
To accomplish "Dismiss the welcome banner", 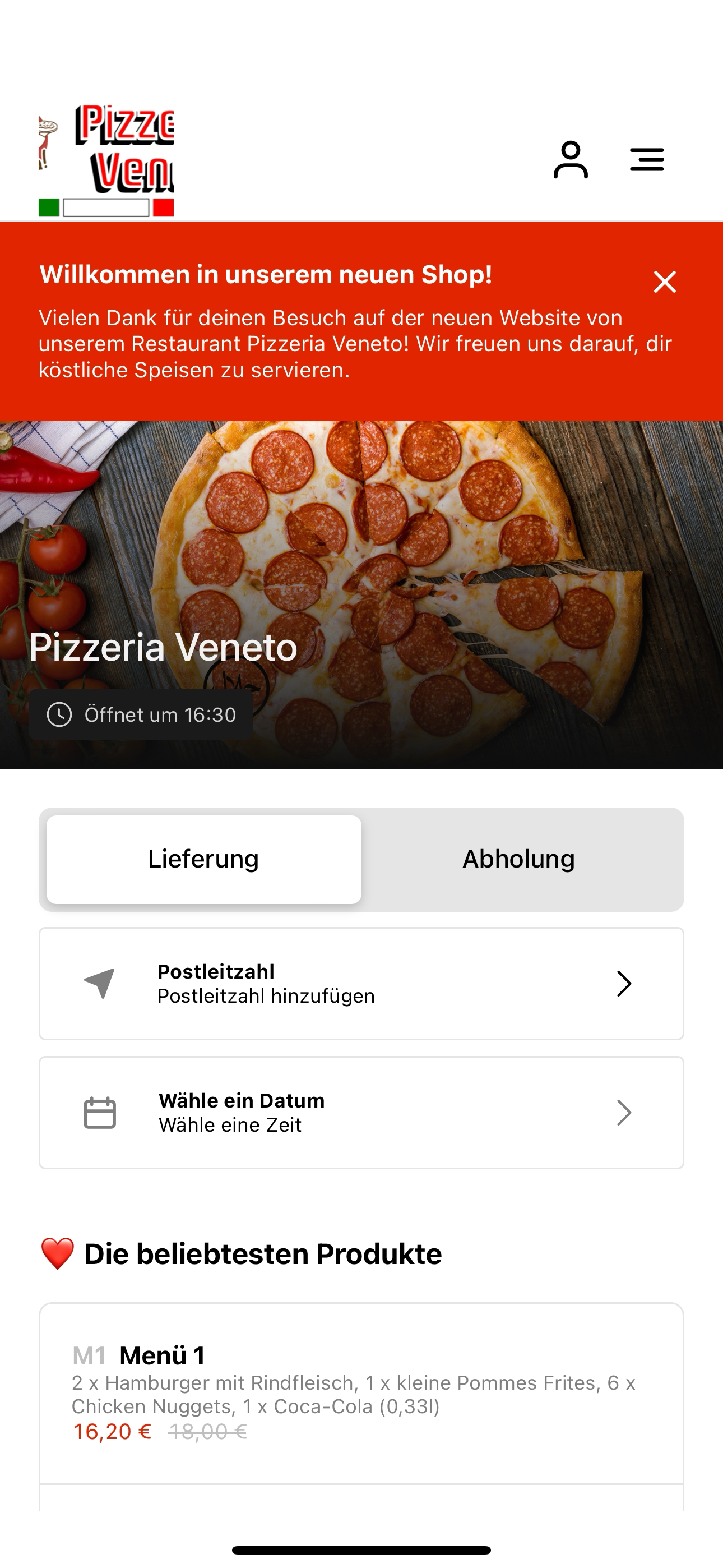I will [x=665, y=282].
